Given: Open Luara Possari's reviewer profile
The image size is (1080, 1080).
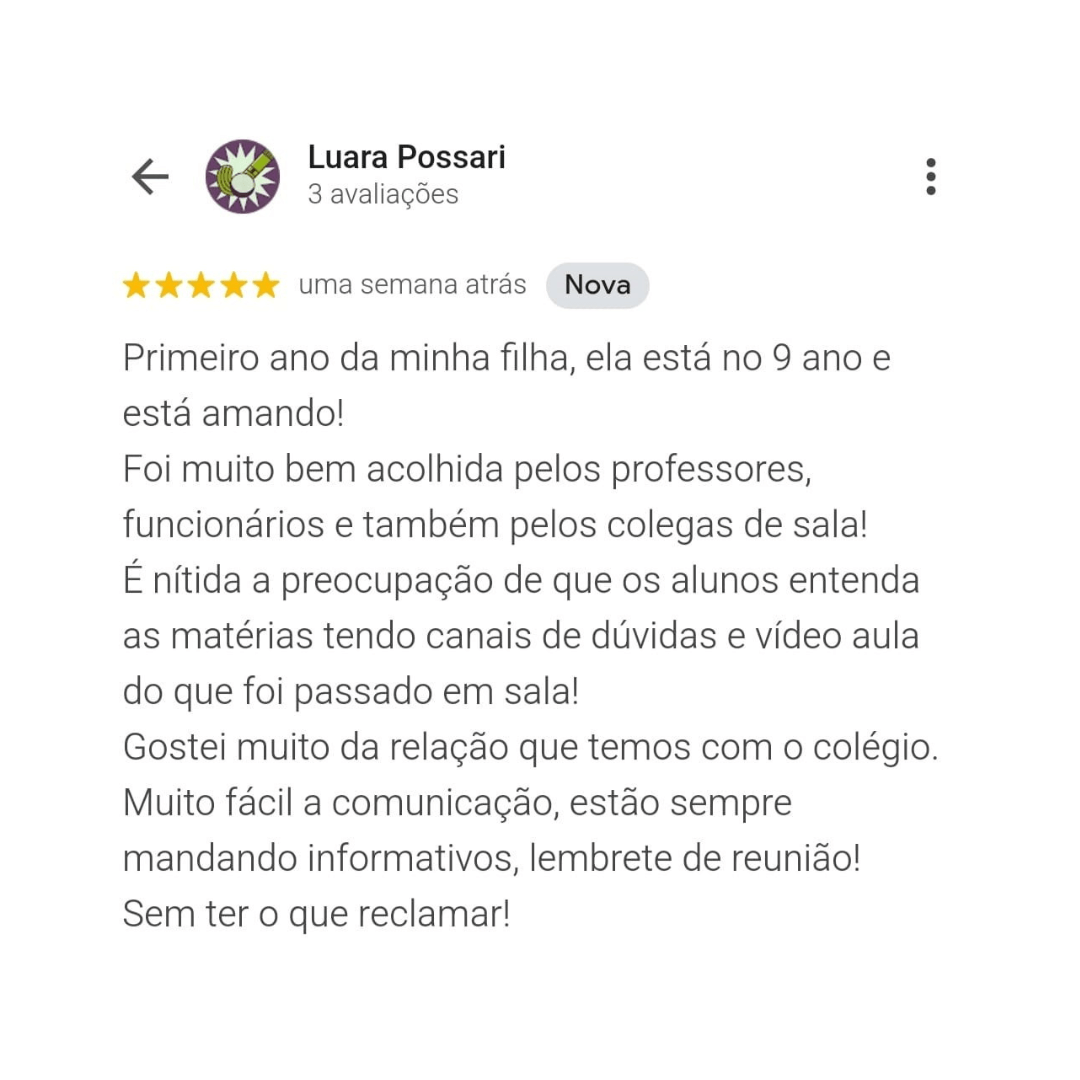Looking at the screenshot, I should point(406,158).
